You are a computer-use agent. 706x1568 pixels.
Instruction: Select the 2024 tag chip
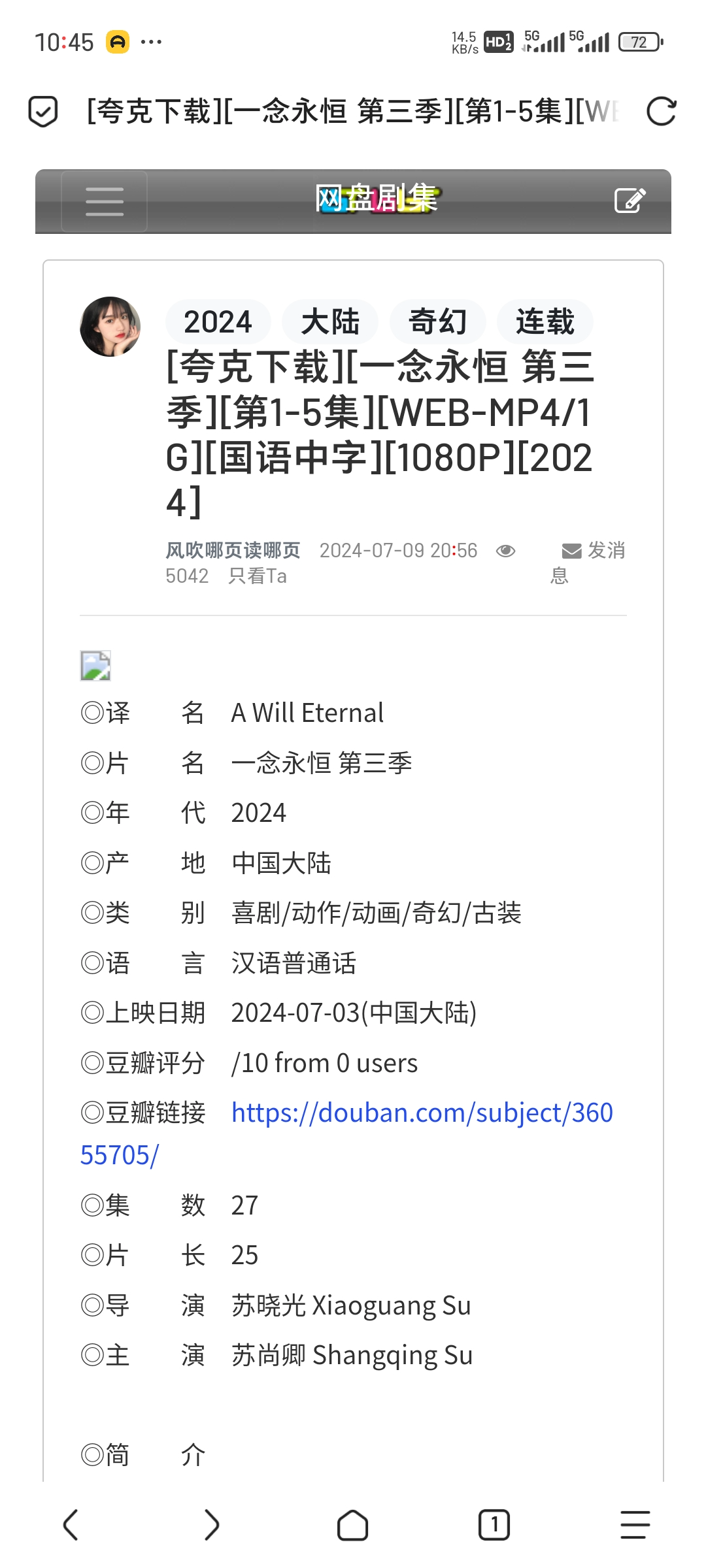(218, 322)
